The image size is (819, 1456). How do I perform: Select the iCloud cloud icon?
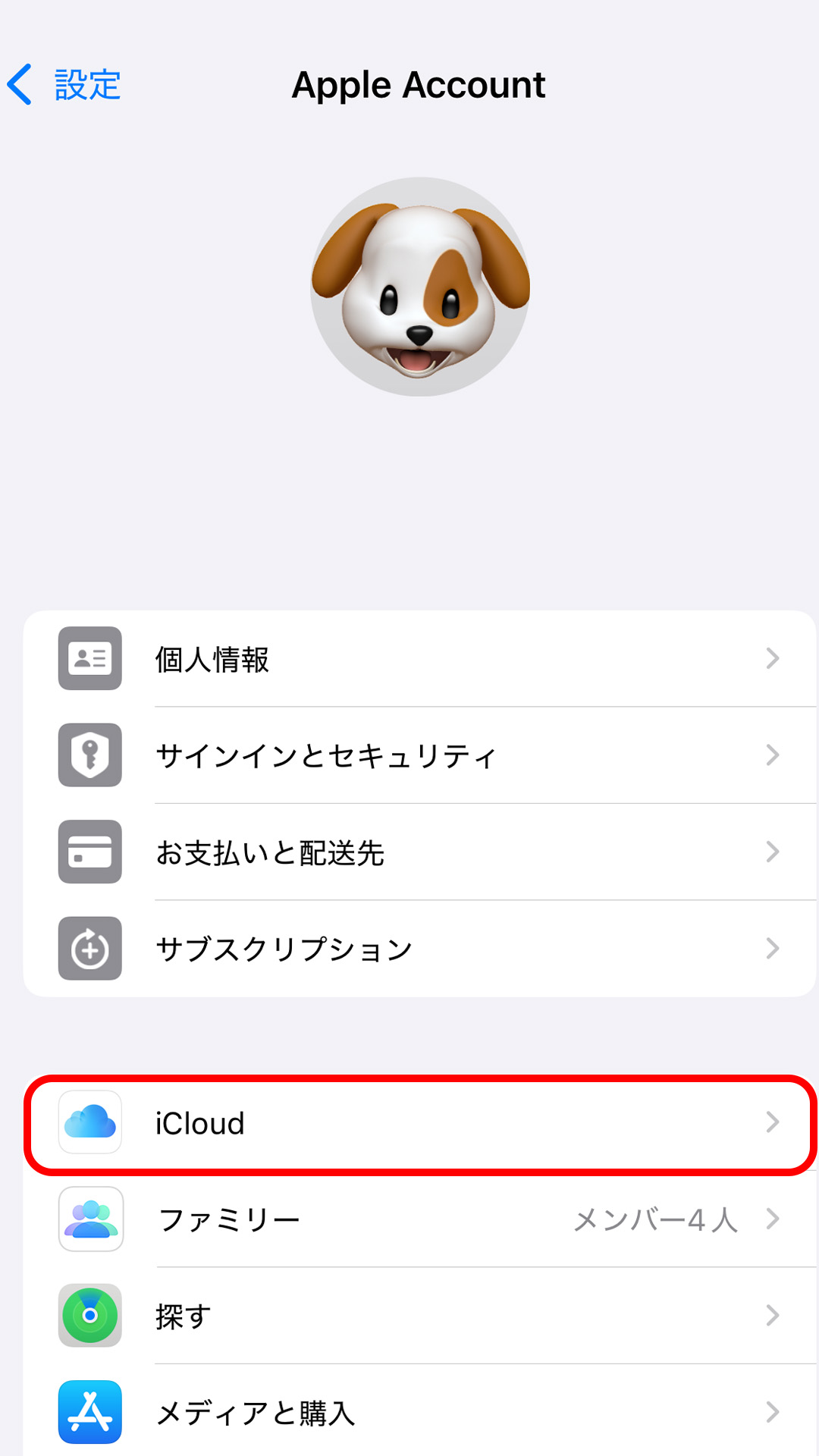pos(89,1124)
